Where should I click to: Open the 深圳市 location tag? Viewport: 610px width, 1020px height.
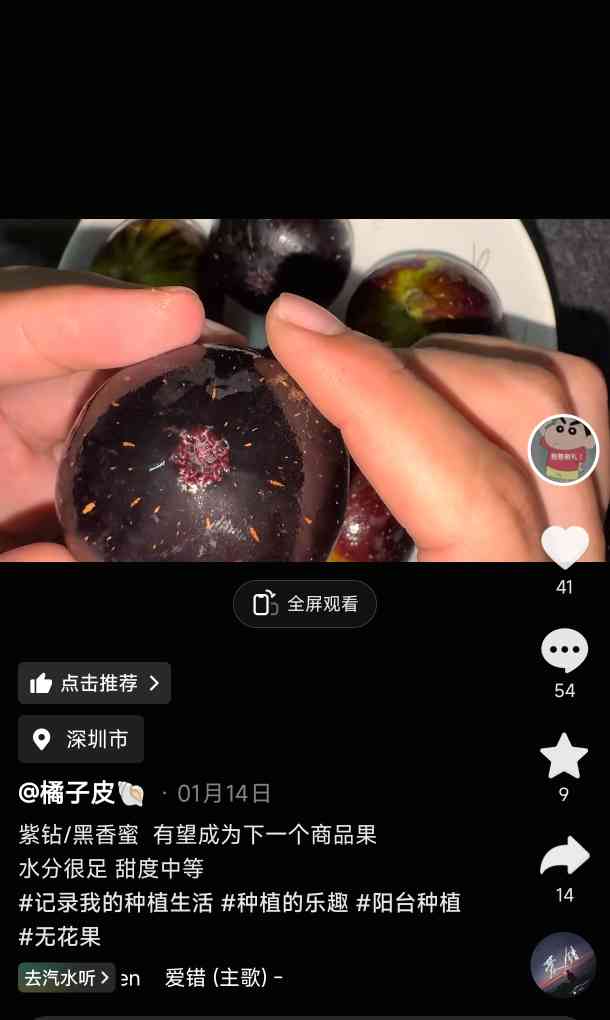coord(81,739)
